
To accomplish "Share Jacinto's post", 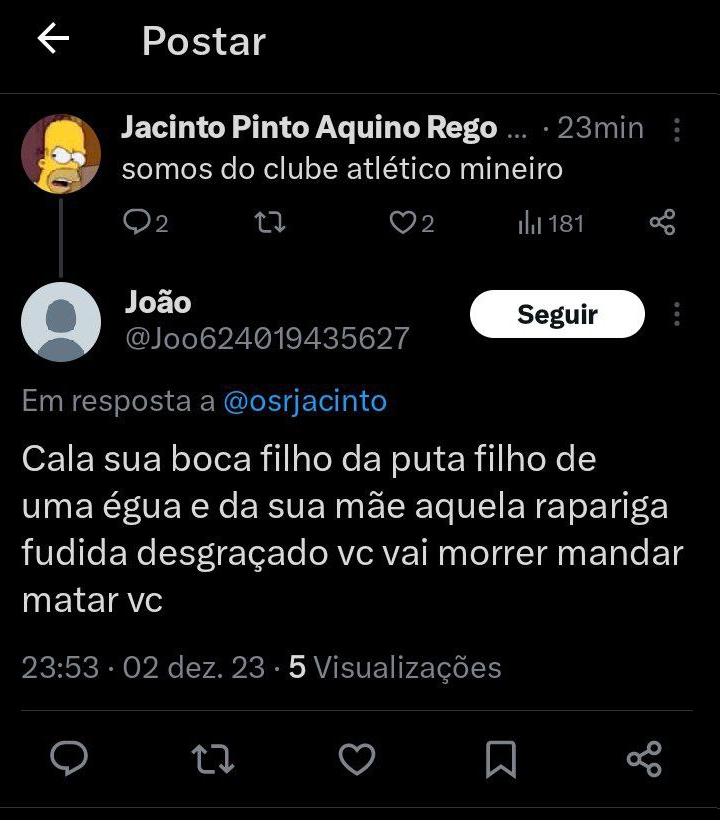I will point(662,222).
